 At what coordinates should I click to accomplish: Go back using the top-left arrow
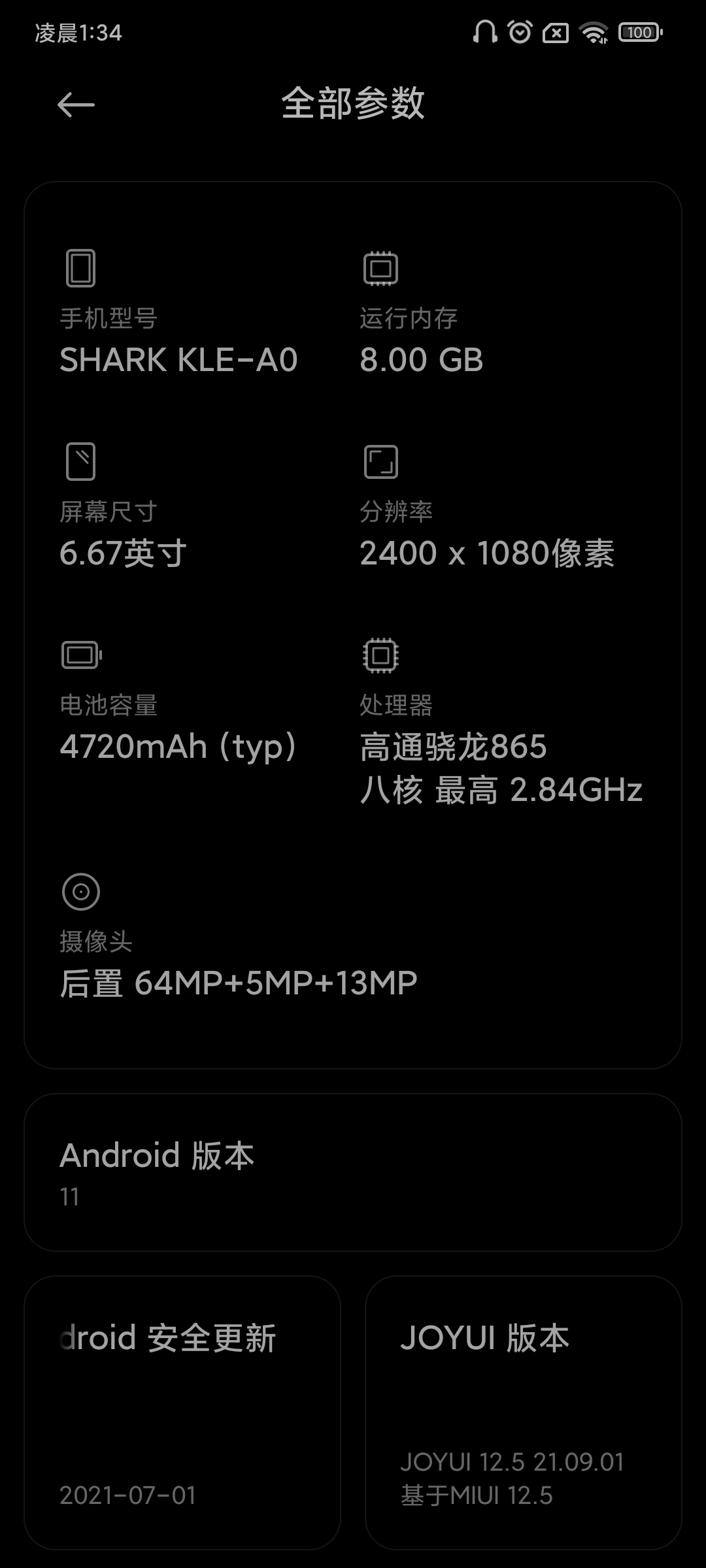click(x=76, y=105)
